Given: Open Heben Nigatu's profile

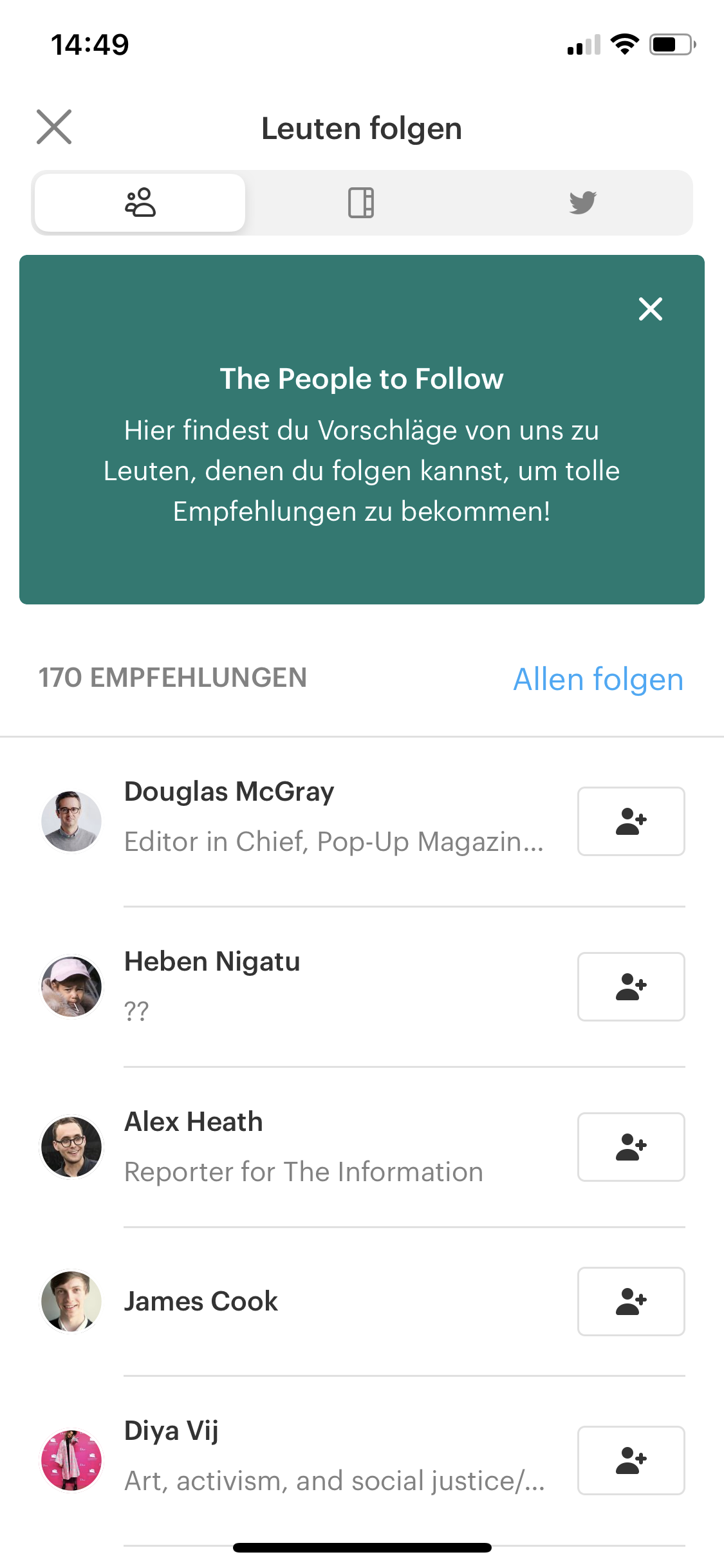Looking at the screenshot, I should point(212,962).
